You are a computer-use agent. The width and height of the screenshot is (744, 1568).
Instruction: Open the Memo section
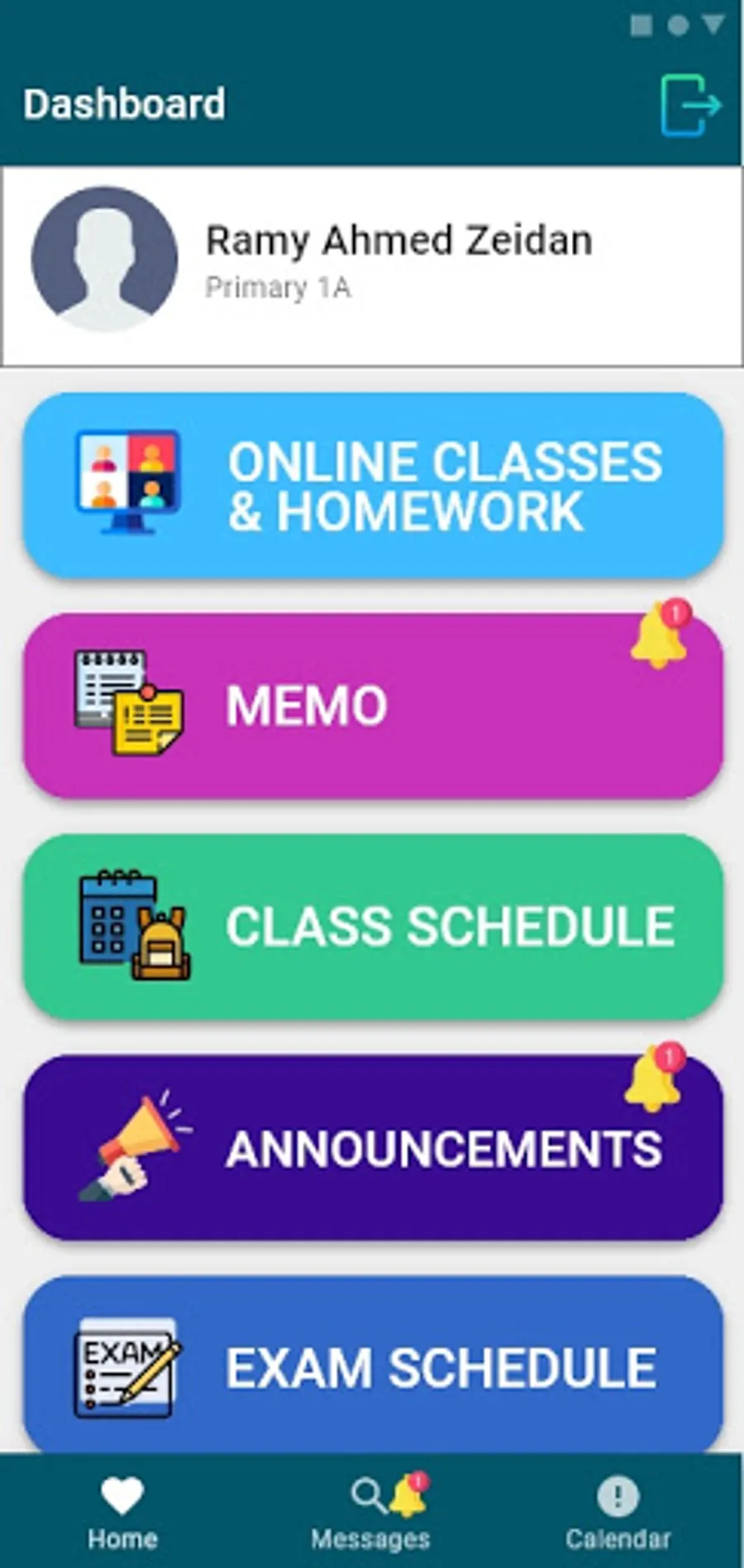coord(373,705)
